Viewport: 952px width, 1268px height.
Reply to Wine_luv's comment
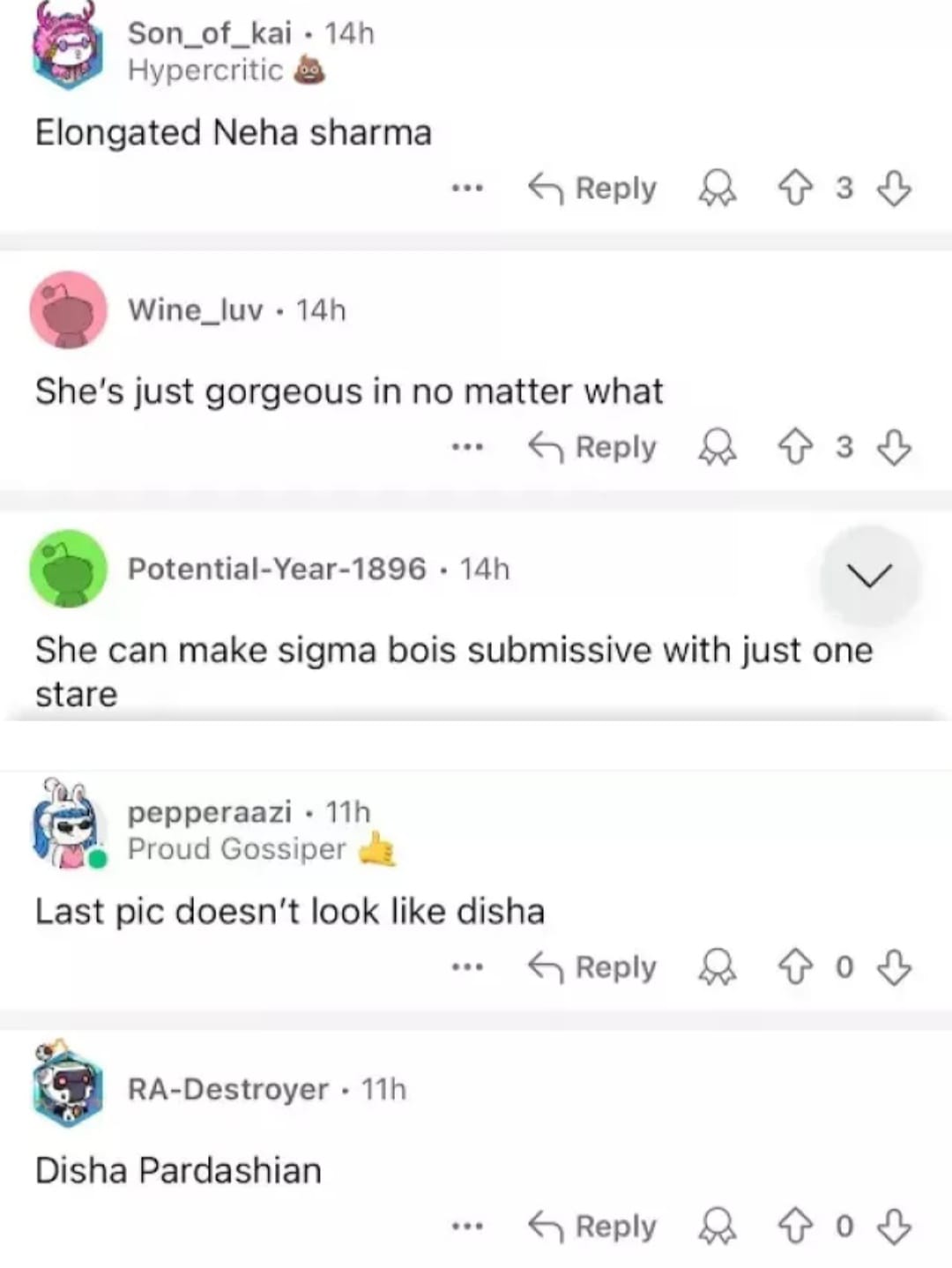click(592, 447)
